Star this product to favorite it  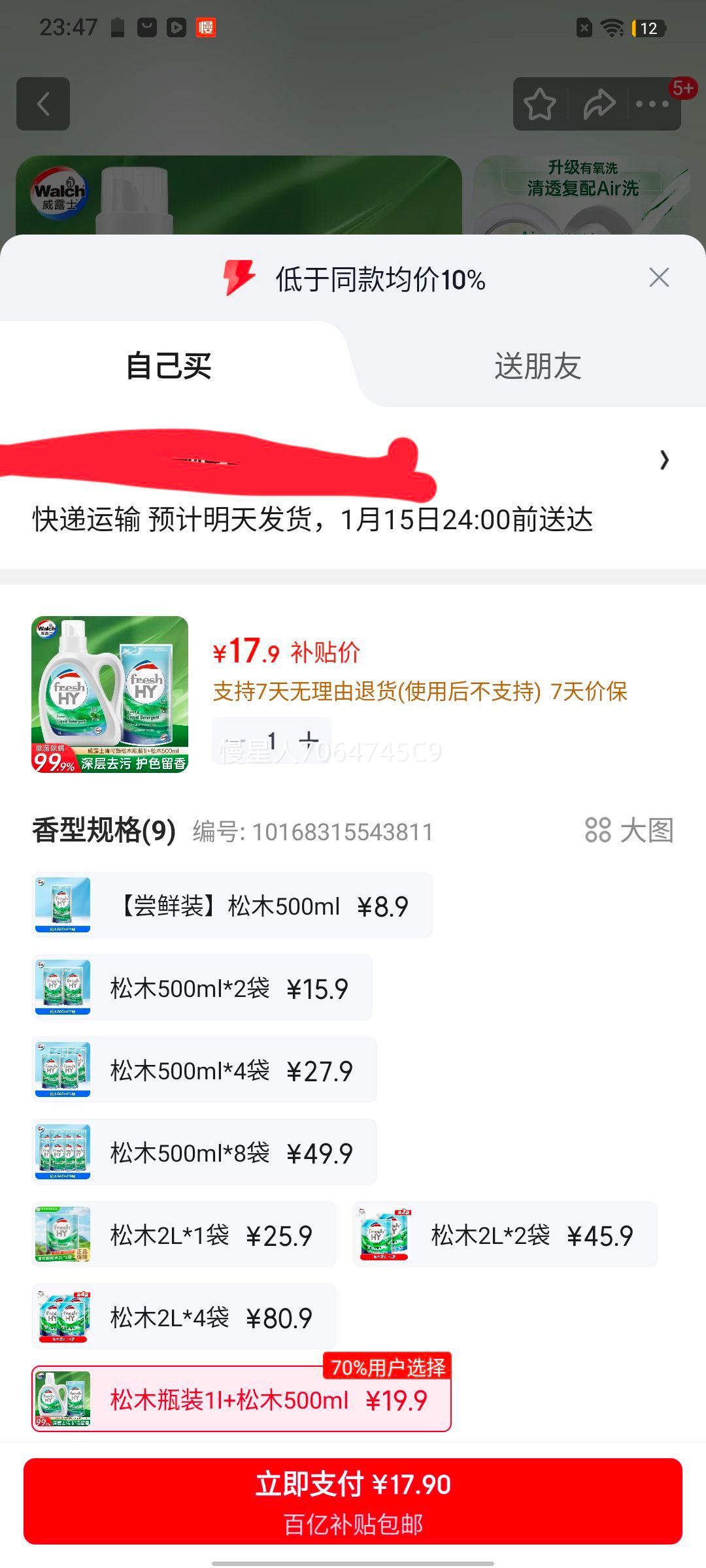540,103
